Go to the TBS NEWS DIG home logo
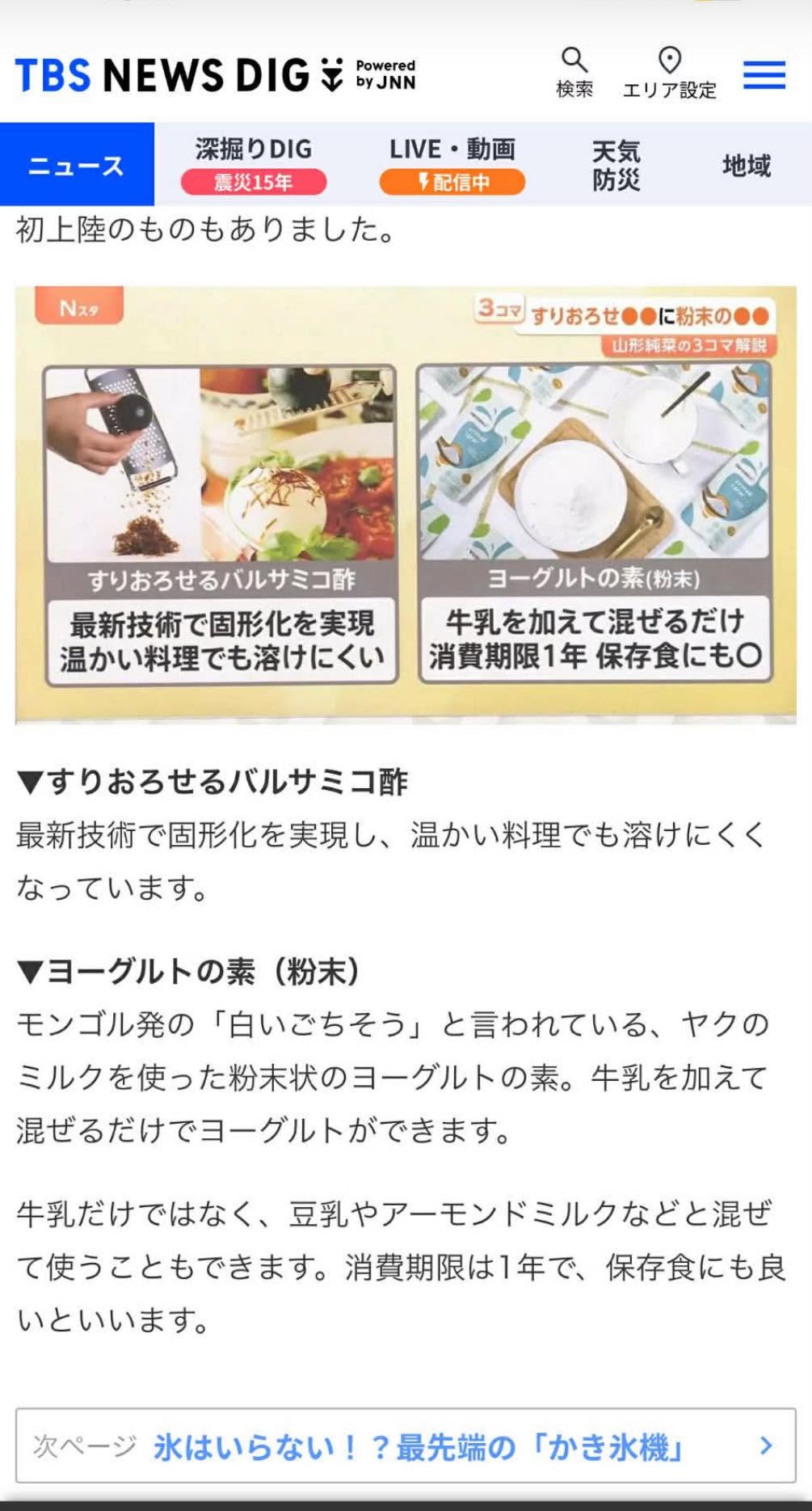This screenshot has width=812, height=1511. [215, 74]
